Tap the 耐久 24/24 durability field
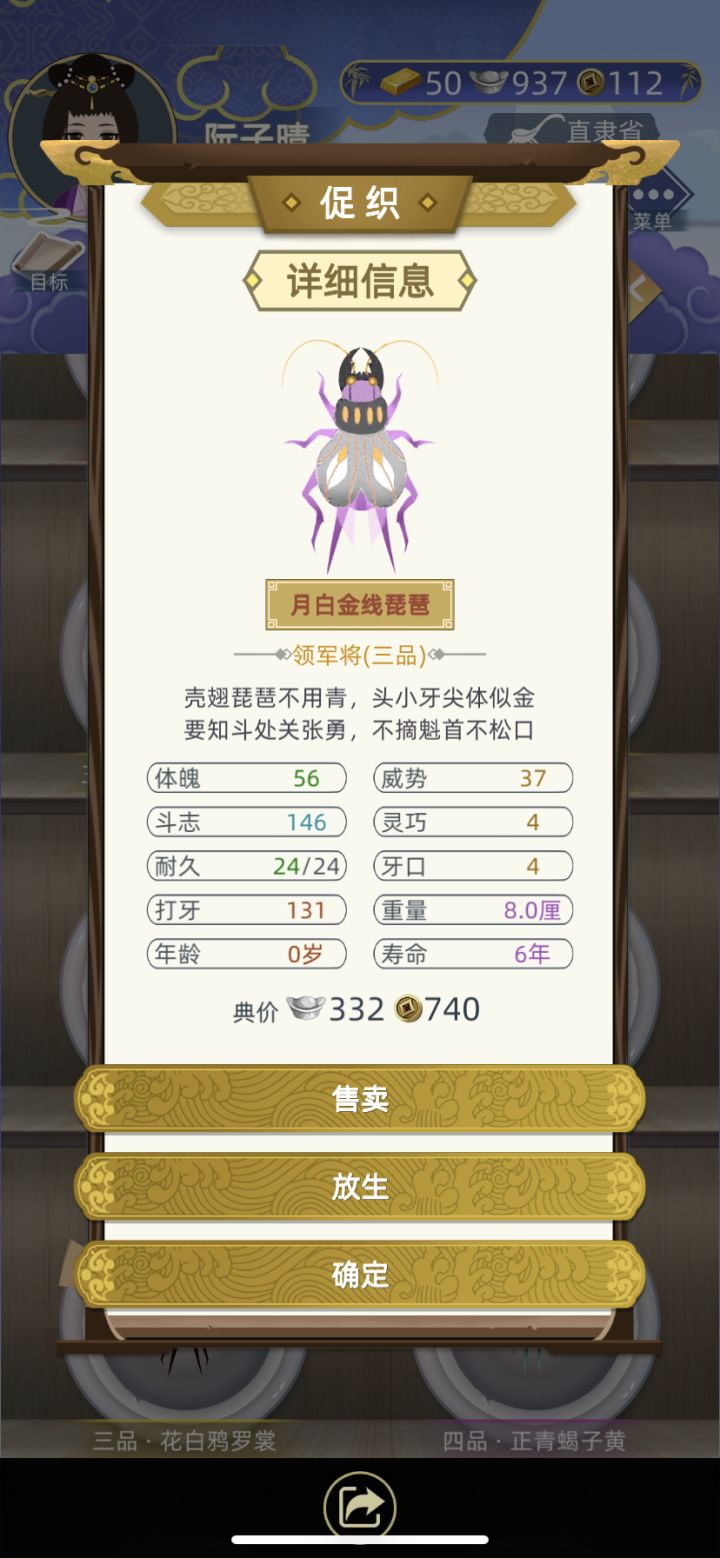Screen dimensions: 720x1558 (x=245, y=866)
